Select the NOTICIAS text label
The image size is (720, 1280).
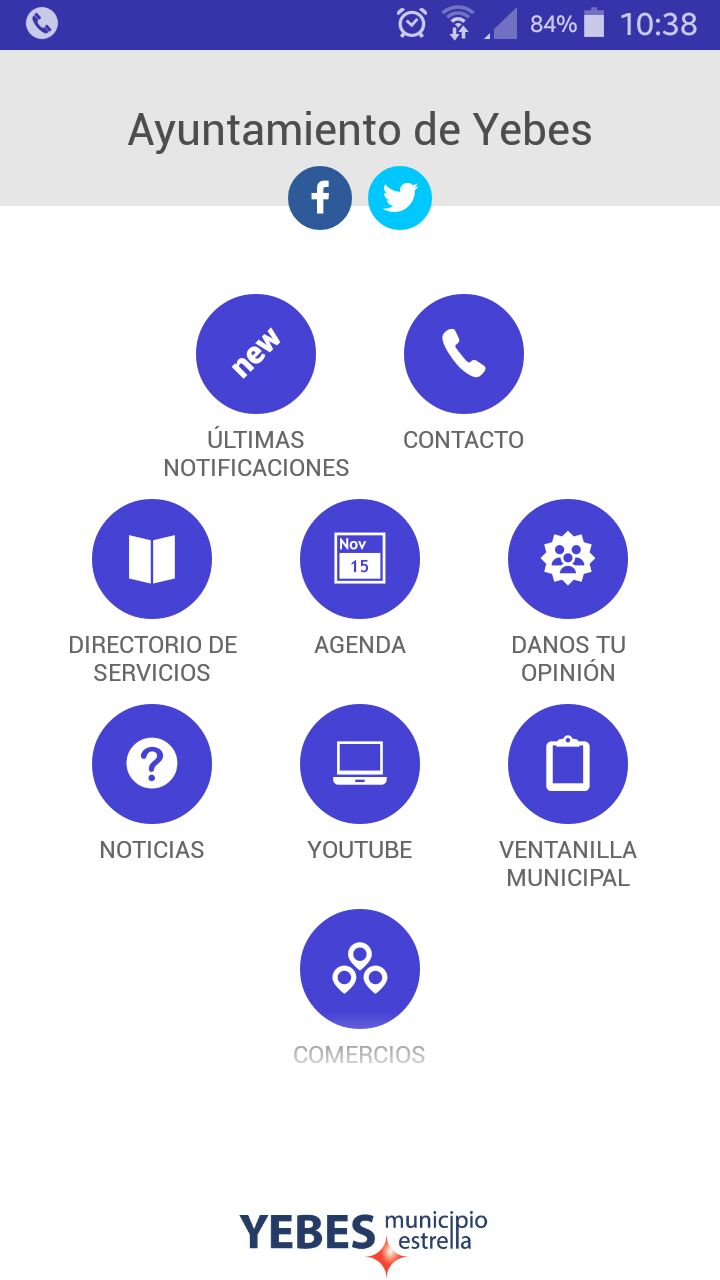pos(152,850)
